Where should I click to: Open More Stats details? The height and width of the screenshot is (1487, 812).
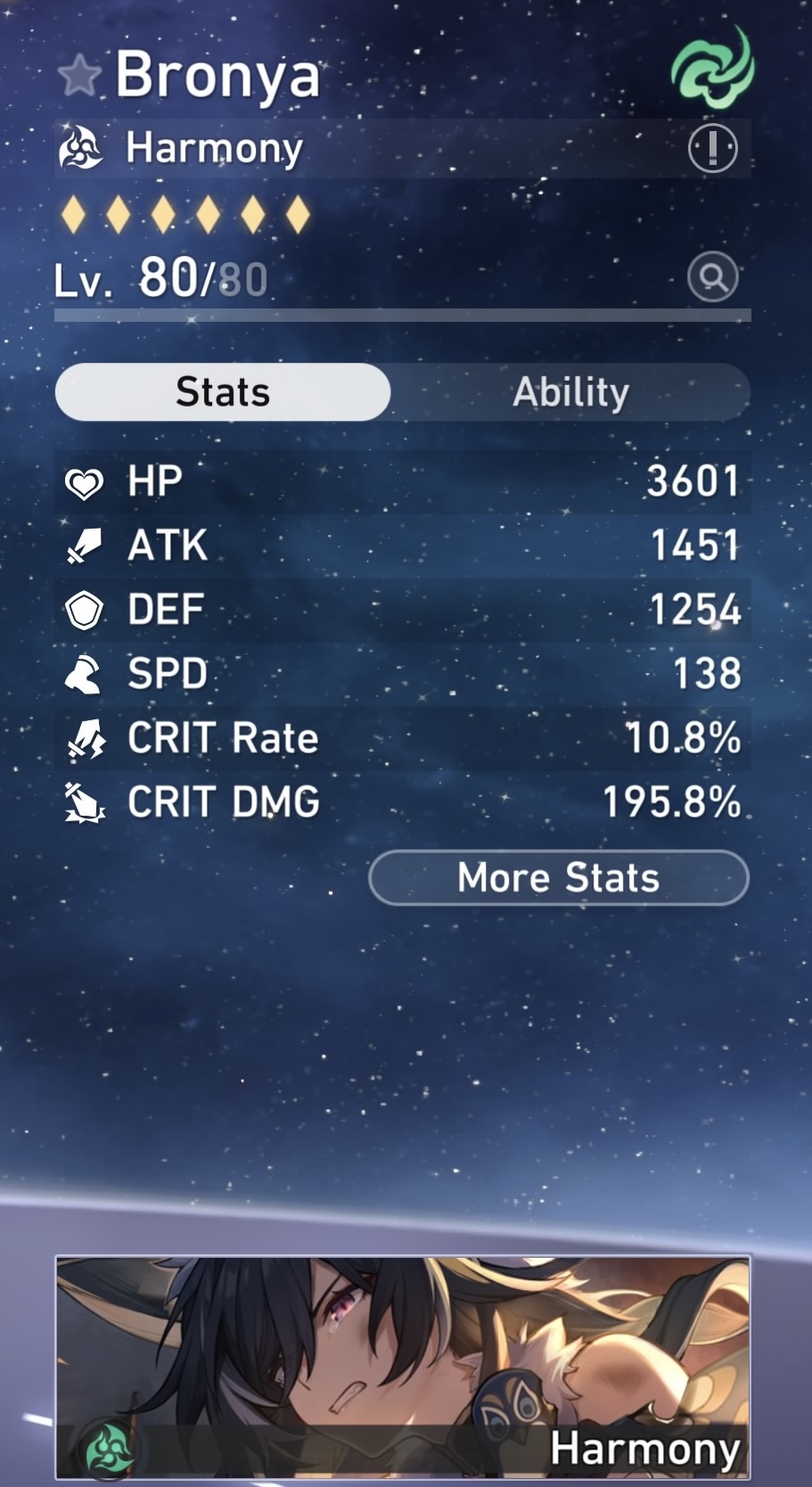pos(558,878)
